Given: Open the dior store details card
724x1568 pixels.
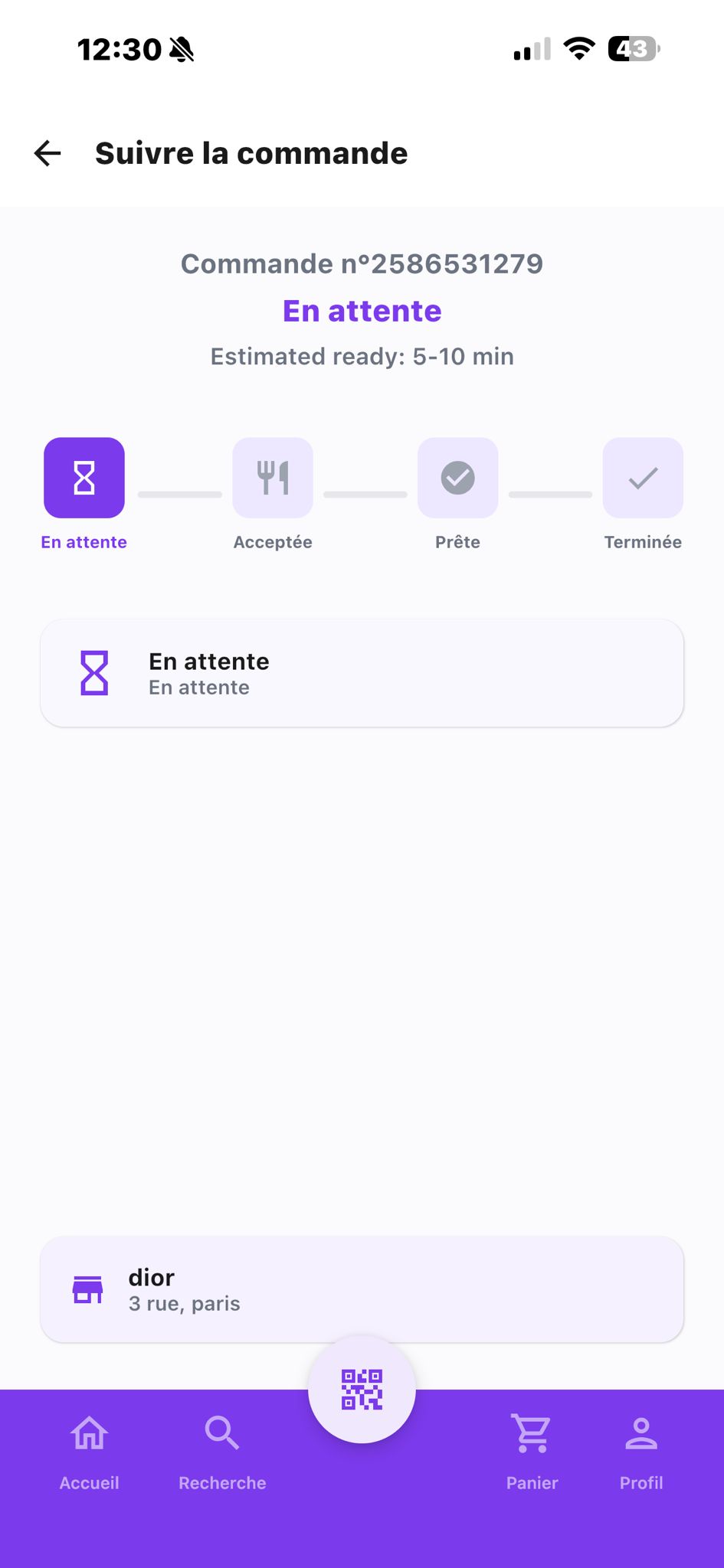Looking at the screenshot, I should tap(362, 1289).
